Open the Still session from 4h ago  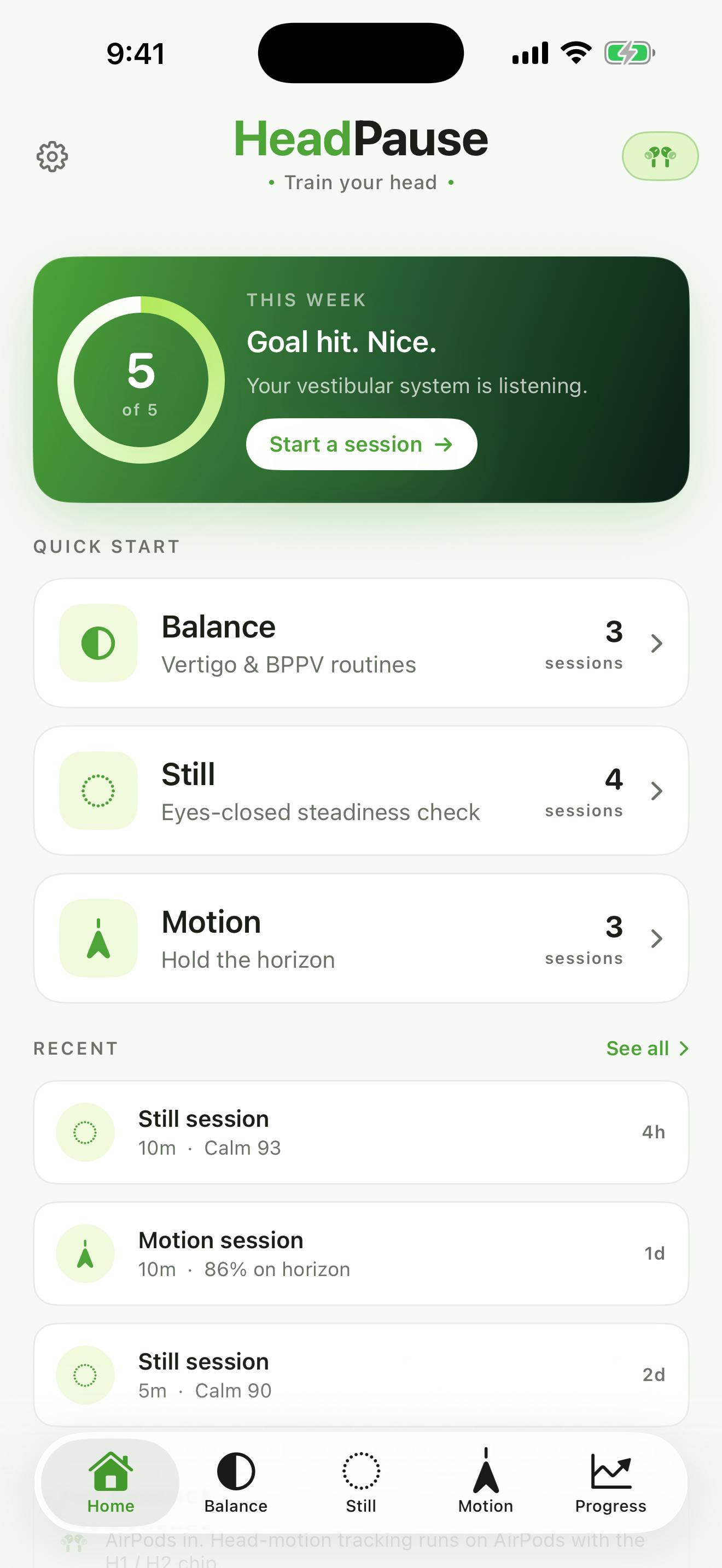[361, 1132]
